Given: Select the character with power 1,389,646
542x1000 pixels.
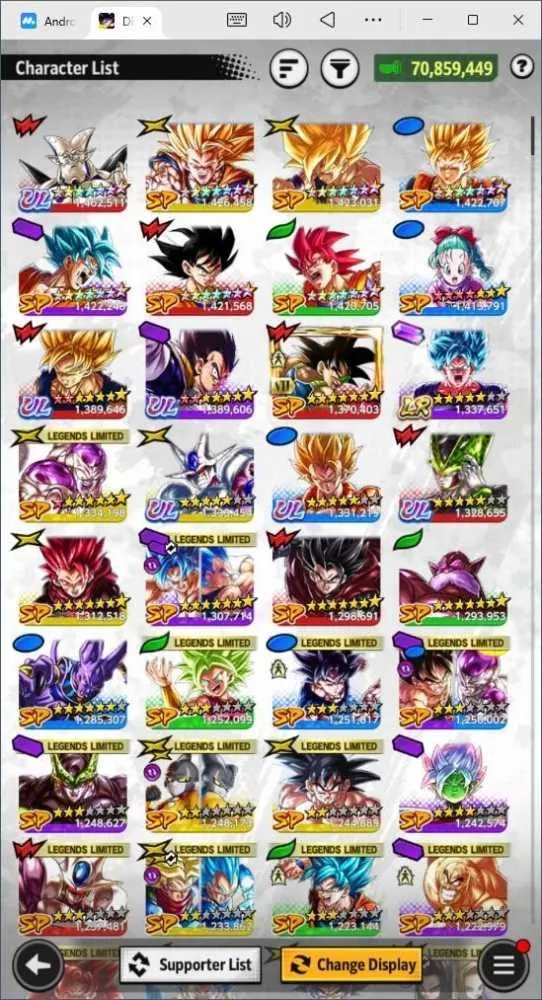Looking at the screenshot, I should click(72, 371).
